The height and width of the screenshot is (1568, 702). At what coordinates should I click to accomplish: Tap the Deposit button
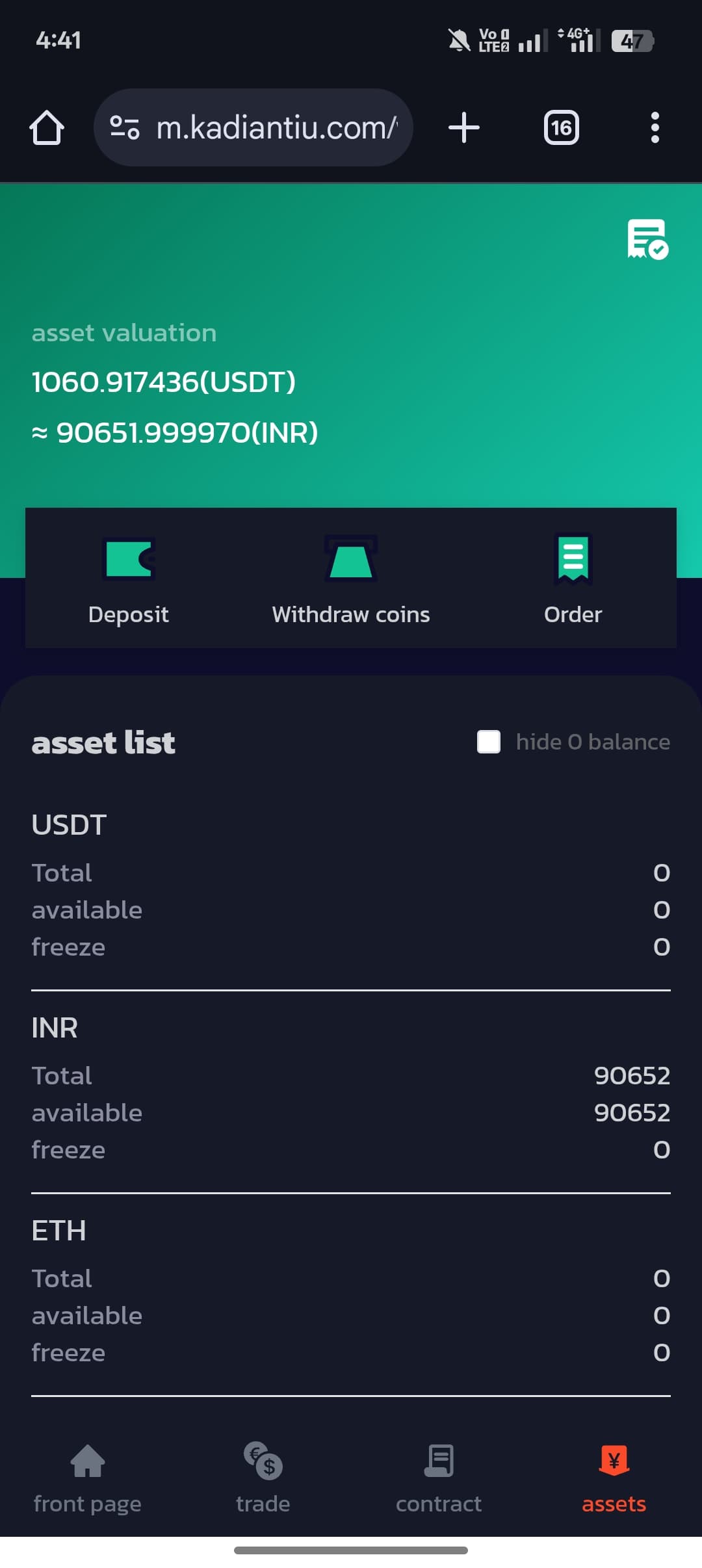pos(129,578)
